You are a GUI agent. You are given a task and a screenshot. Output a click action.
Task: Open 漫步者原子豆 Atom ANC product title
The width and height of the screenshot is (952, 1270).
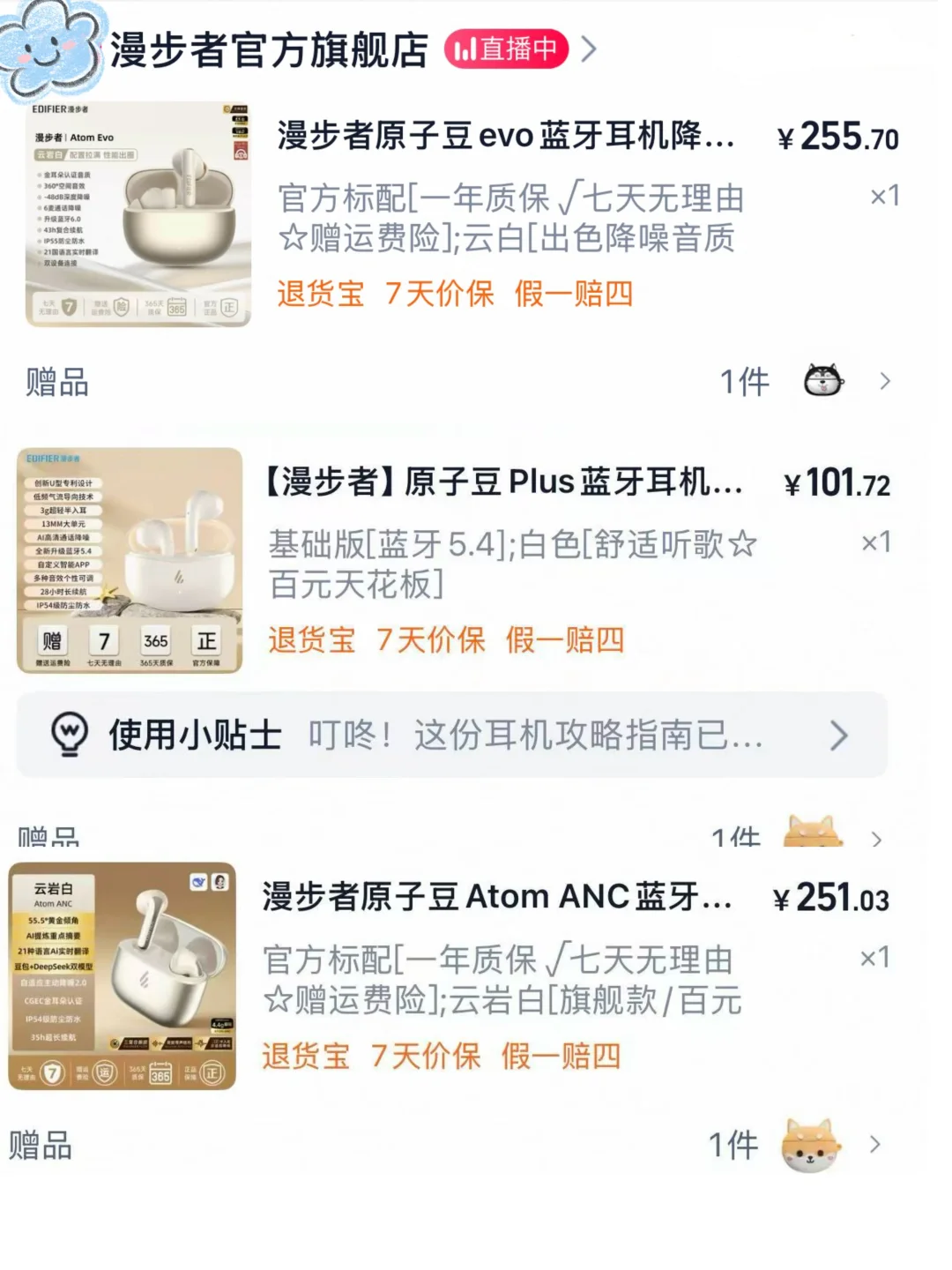tap(494, 897)
